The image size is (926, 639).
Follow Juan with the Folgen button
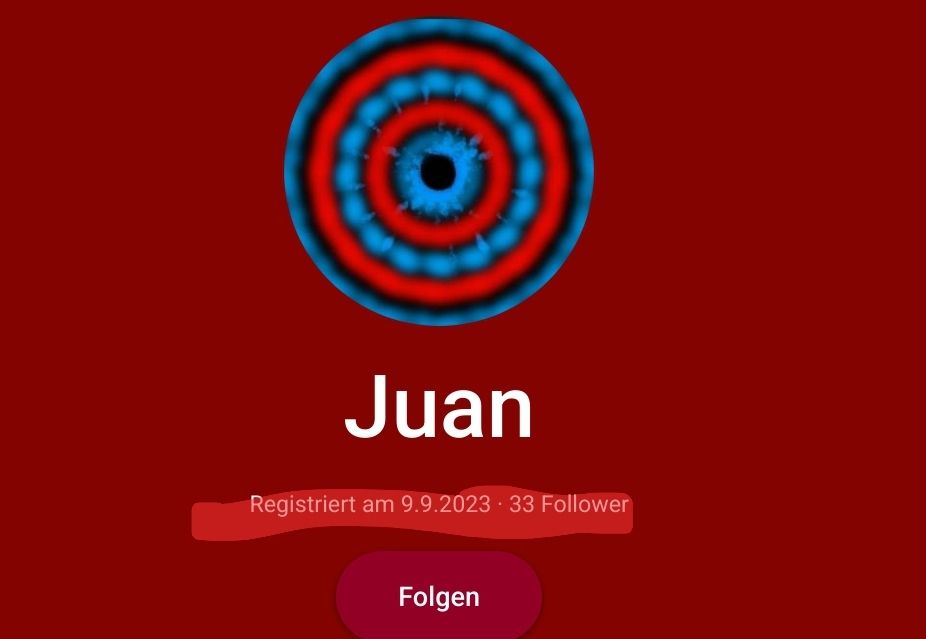[438, 597]
